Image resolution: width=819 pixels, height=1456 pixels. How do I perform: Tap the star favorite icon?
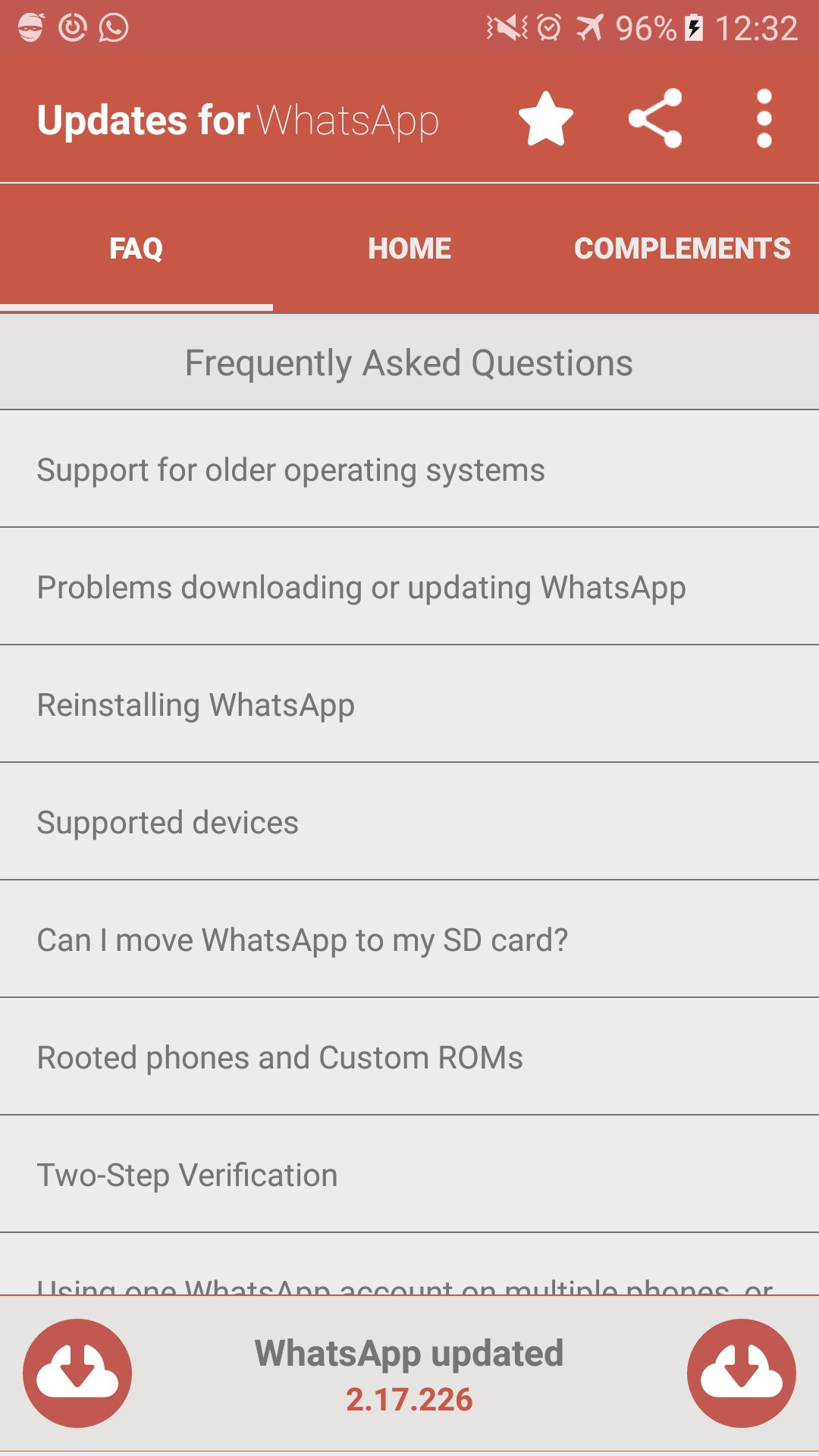pyautogui.click(x=545, y=119)
